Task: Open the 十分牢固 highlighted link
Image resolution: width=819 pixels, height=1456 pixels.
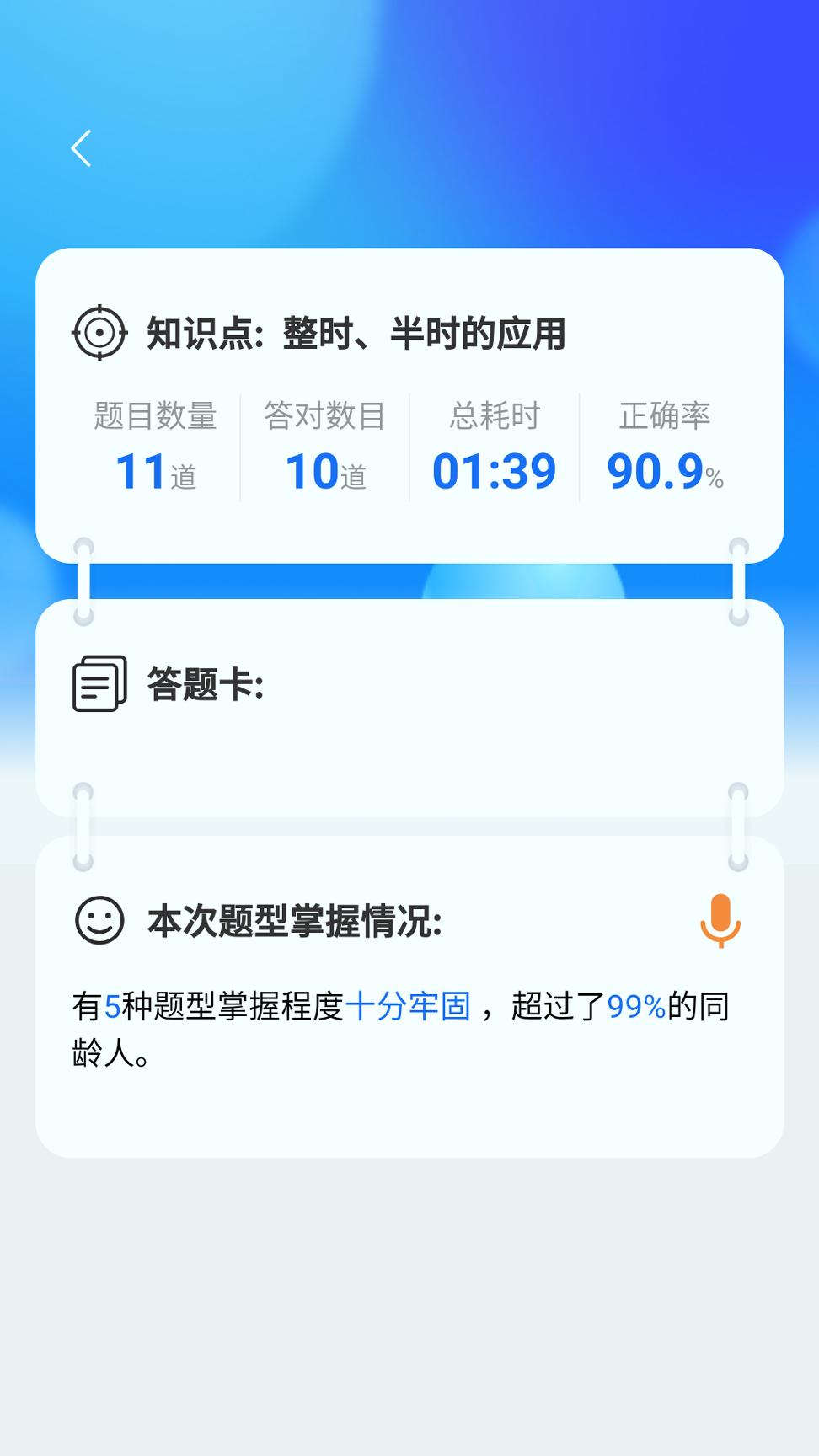Action: coord(410,1004)
